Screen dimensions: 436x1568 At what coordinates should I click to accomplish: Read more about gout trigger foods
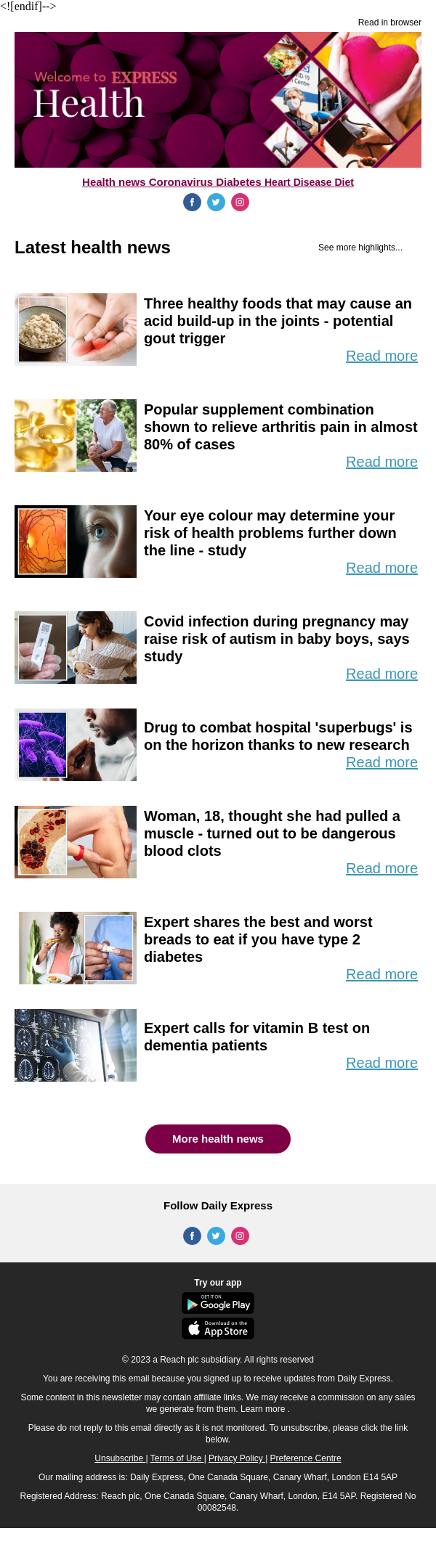pyautogui.click(x=381, y=356)
